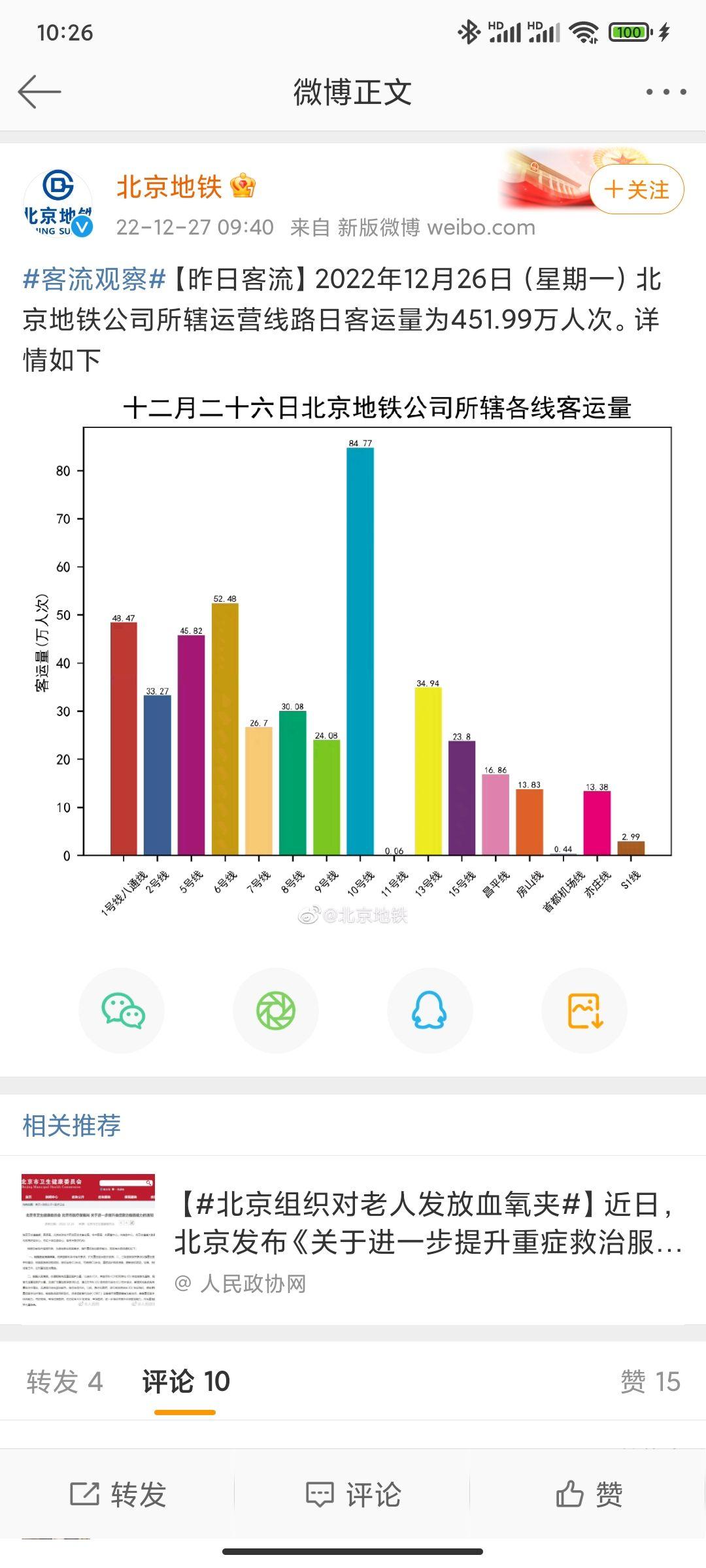Open the 北京地铁 account name

[169, 188]
